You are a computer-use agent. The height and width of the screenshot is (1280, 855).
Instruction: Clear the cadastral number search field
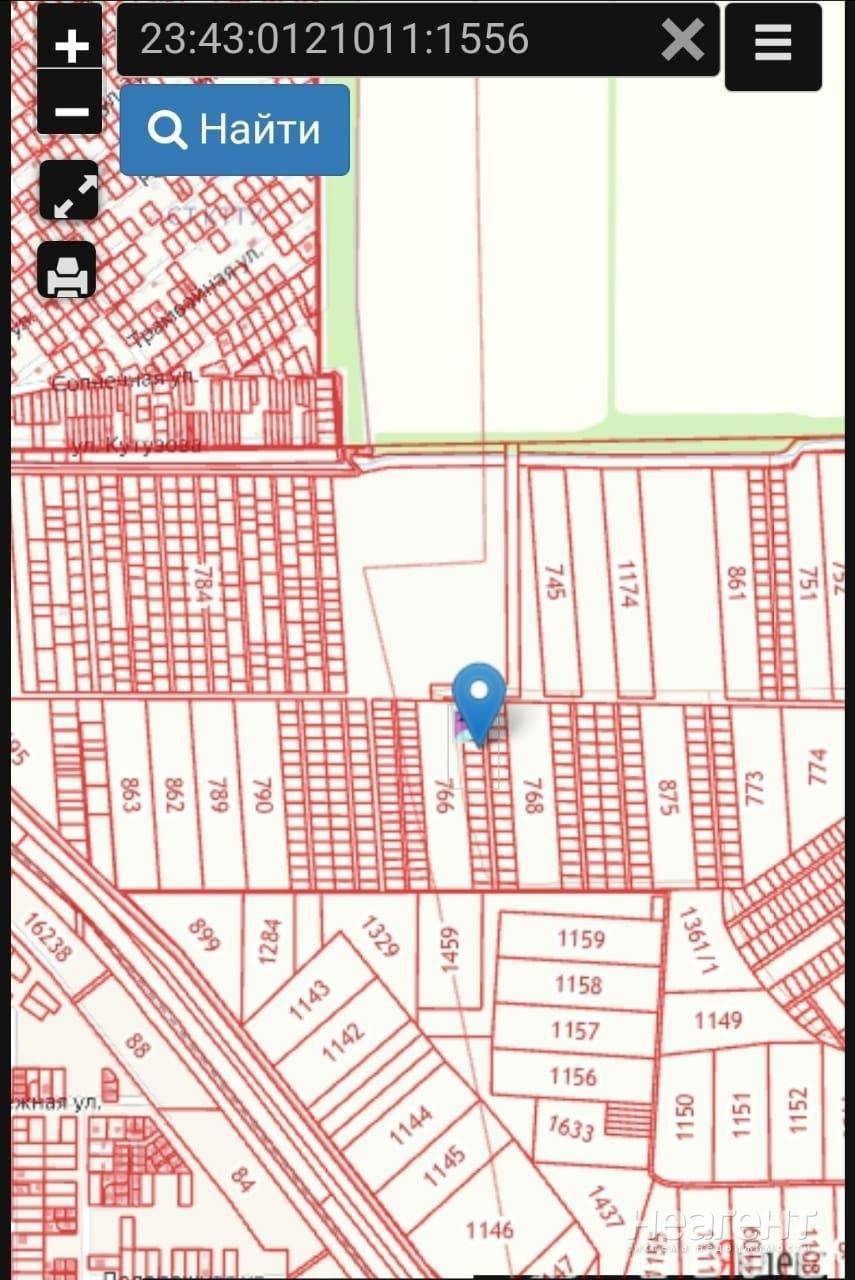click(x=683, y=40)
